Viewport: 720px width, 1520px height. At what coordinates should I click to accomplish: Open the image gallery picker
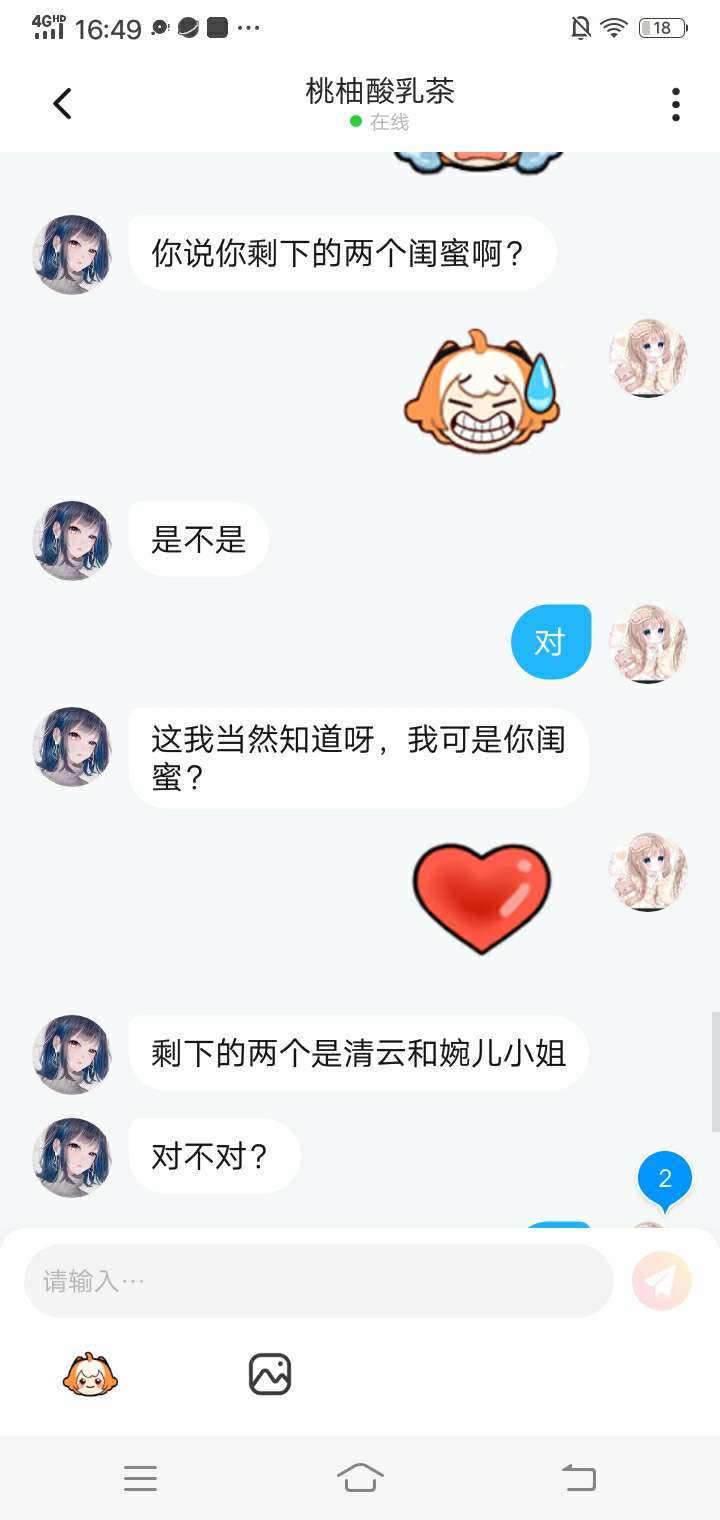click(x=270, y=1375)
